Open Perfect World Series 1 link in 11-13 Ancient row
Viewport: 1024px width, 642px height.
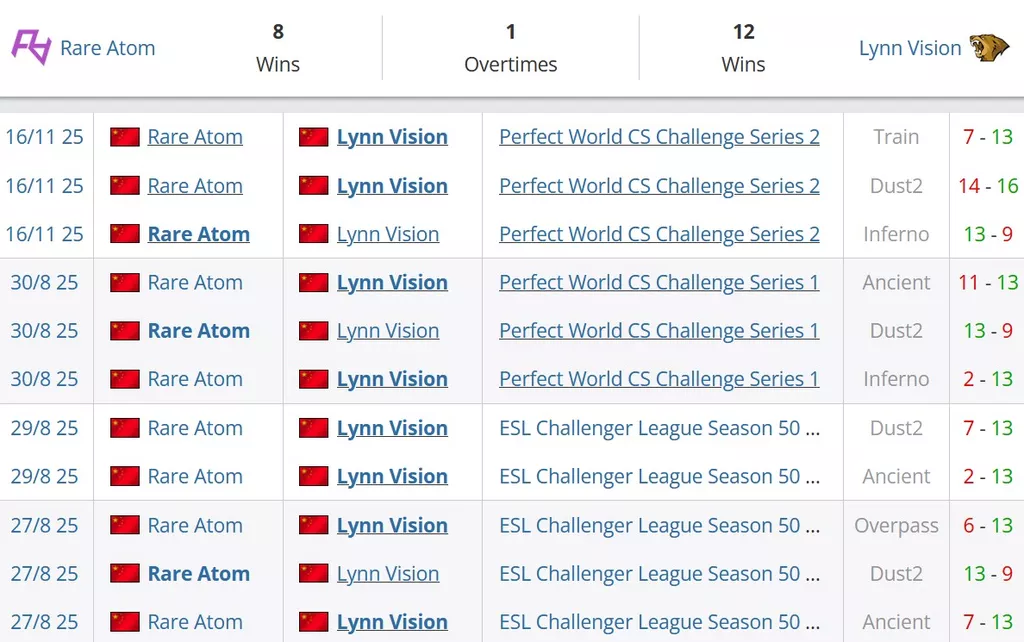[x=659, y=283]
